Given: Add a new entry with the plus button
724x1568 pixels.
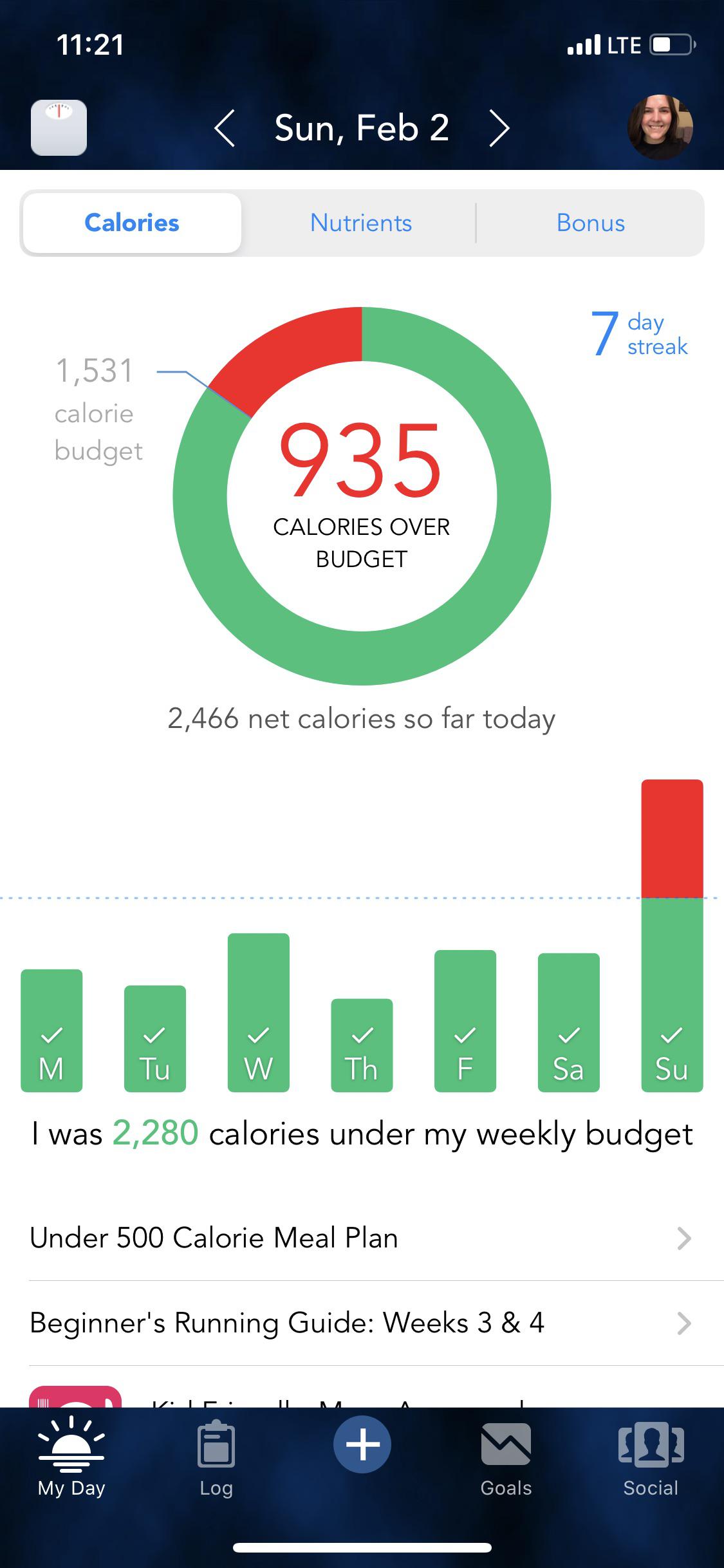Looking at the screenshot, I should coord(362,1444).
